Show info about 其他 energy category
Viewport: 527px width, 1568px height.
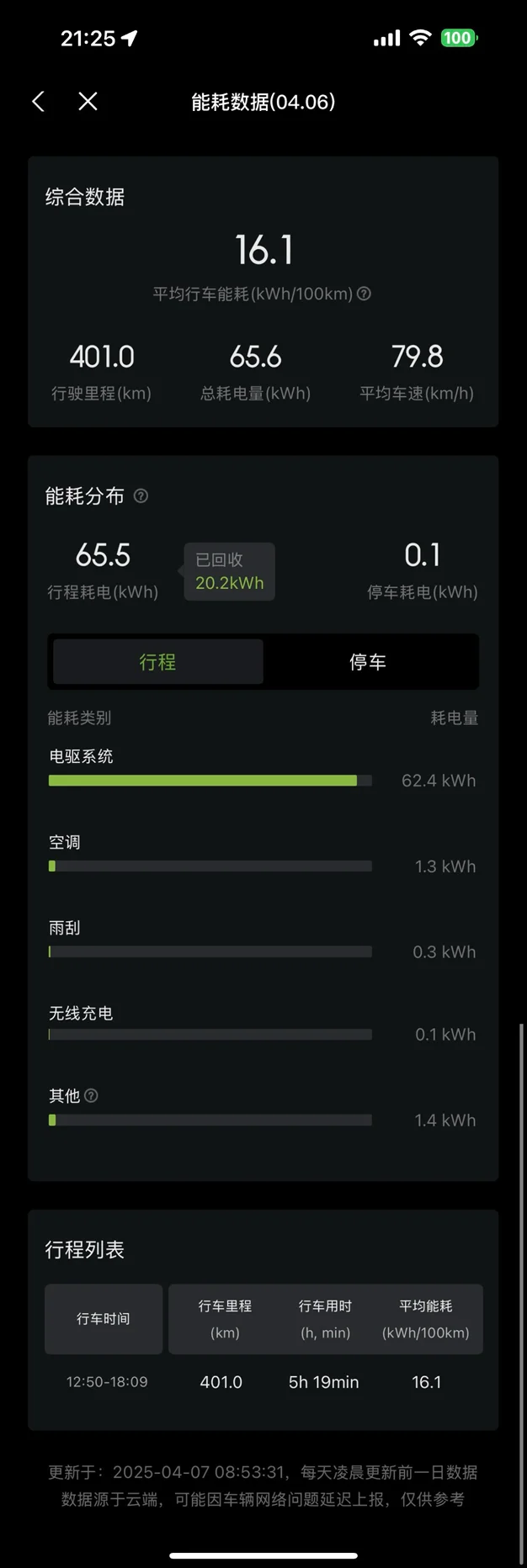click(x=92, y=1095)
